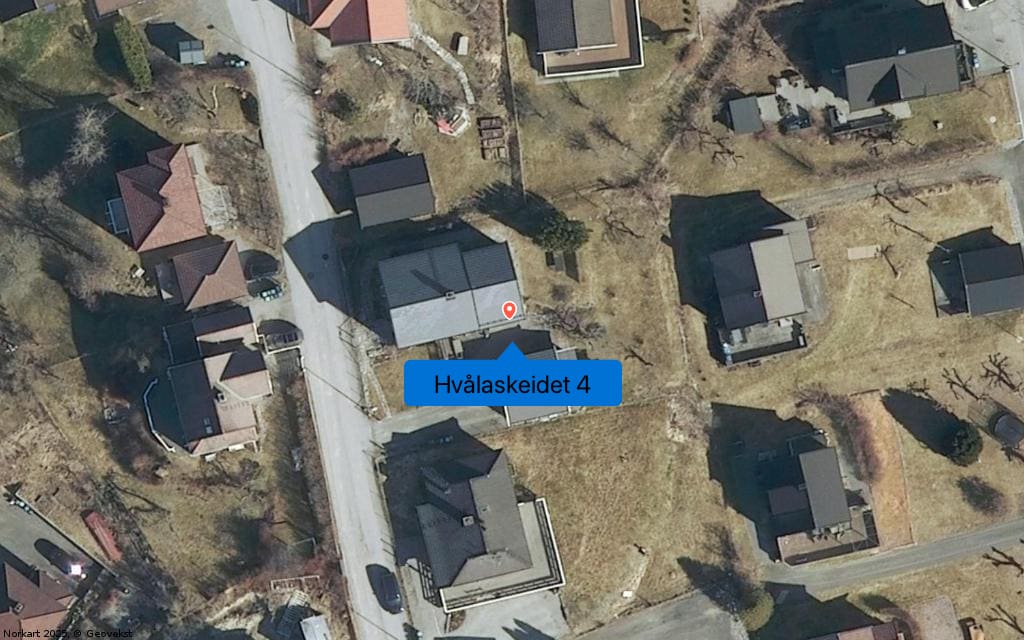Tap the Hvålaskeidet 4 address label
Screen dimensions: 1024x640
[x=512, y=384]
